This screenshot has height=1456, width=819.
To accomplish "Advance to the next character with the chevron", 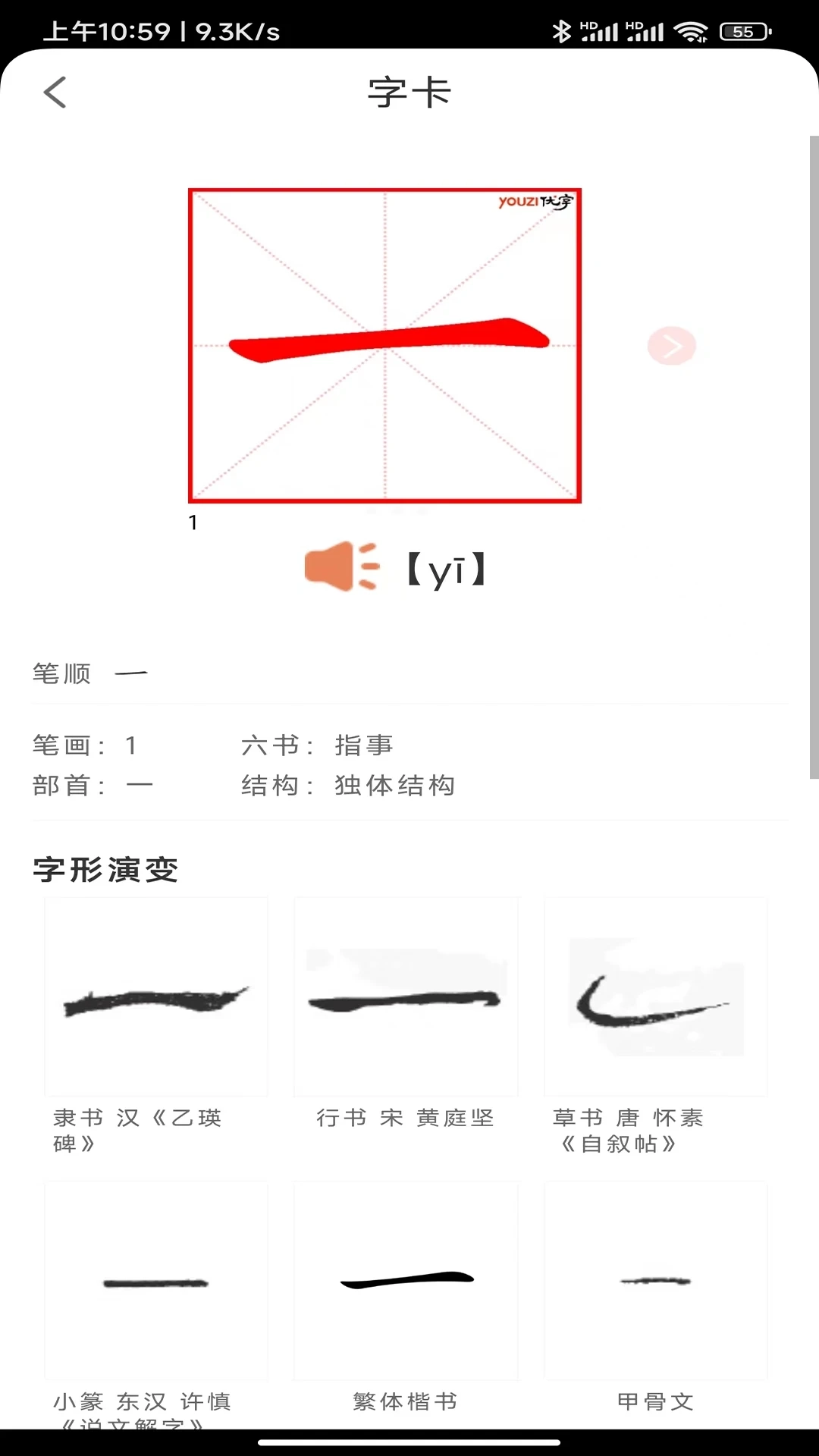I will click(672, 345).
